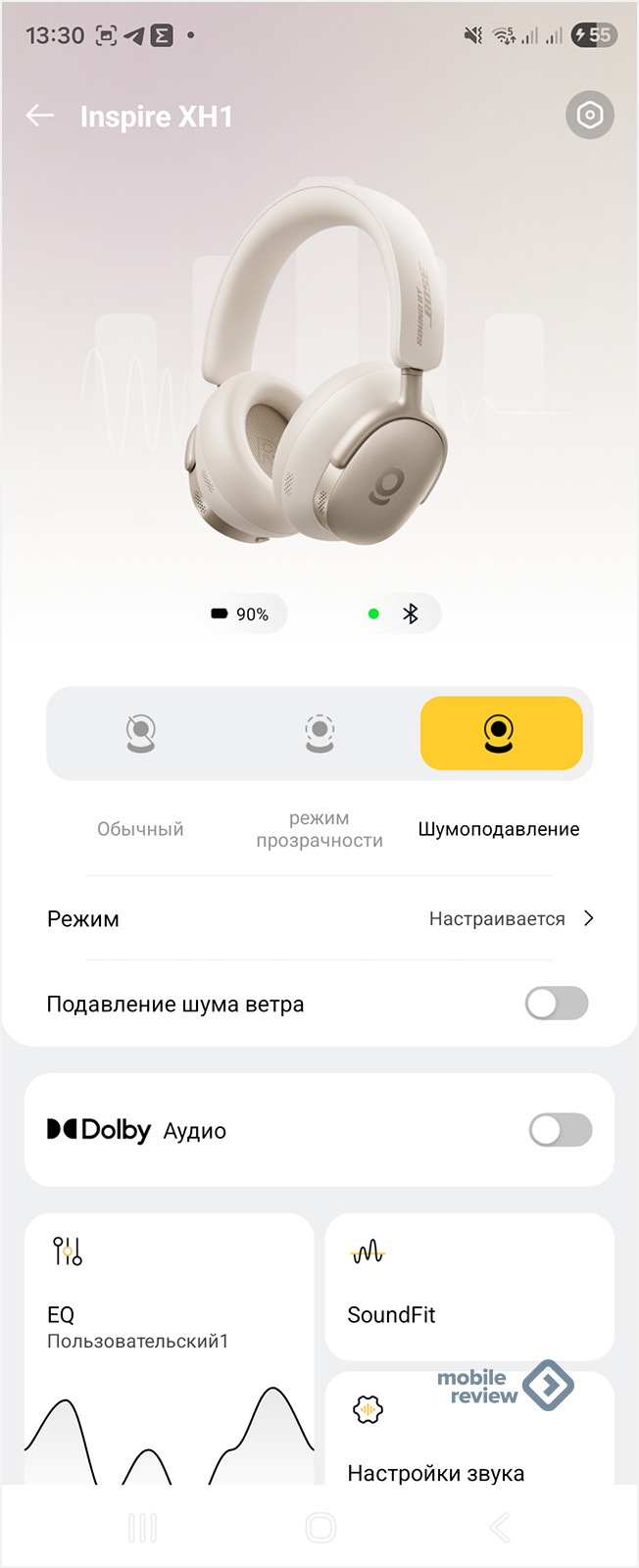Viewport: 639px width, 1568px height.
Task: Open the Режим row showing Настраивается
Action: [319, 918]
